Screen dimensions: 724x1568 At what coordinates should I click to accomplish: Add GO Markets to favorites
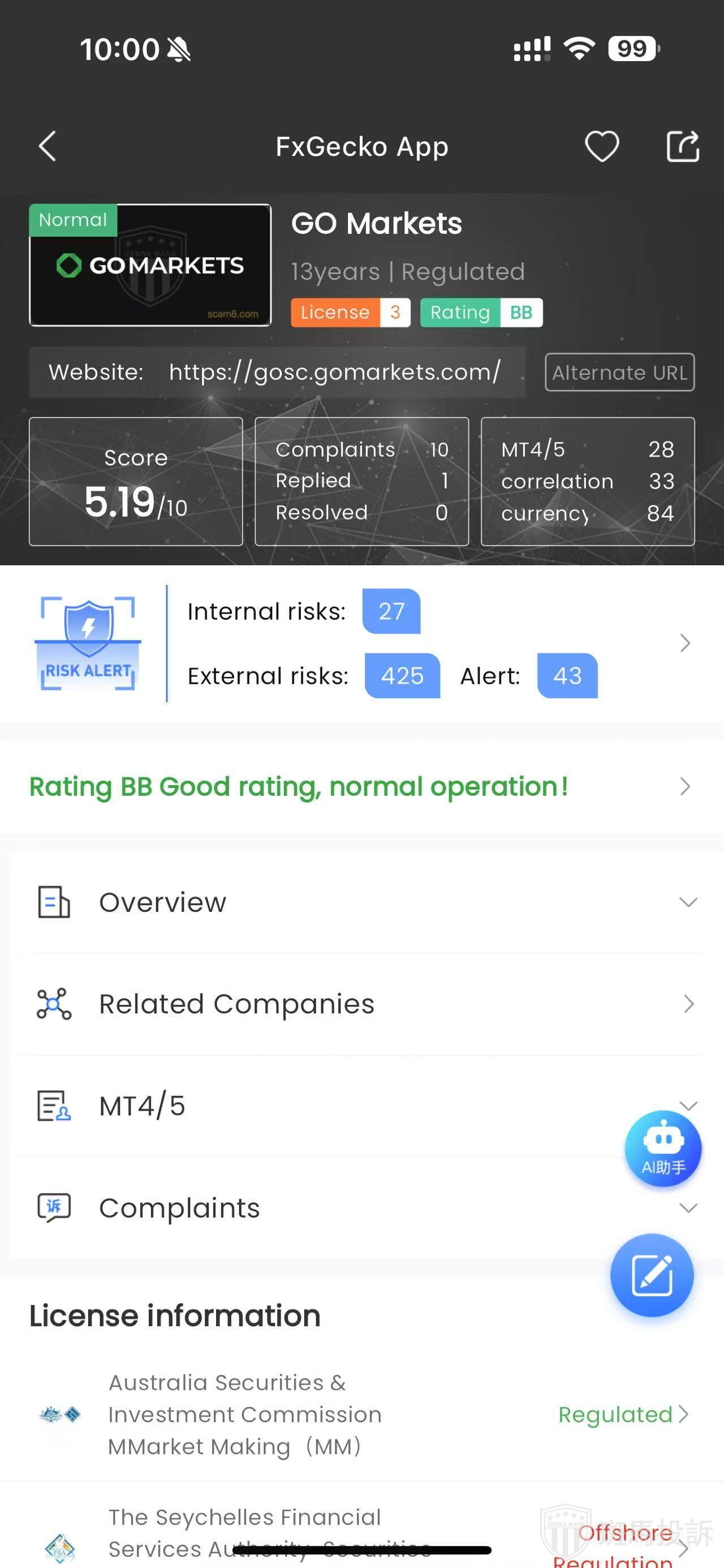coord(602,146)
